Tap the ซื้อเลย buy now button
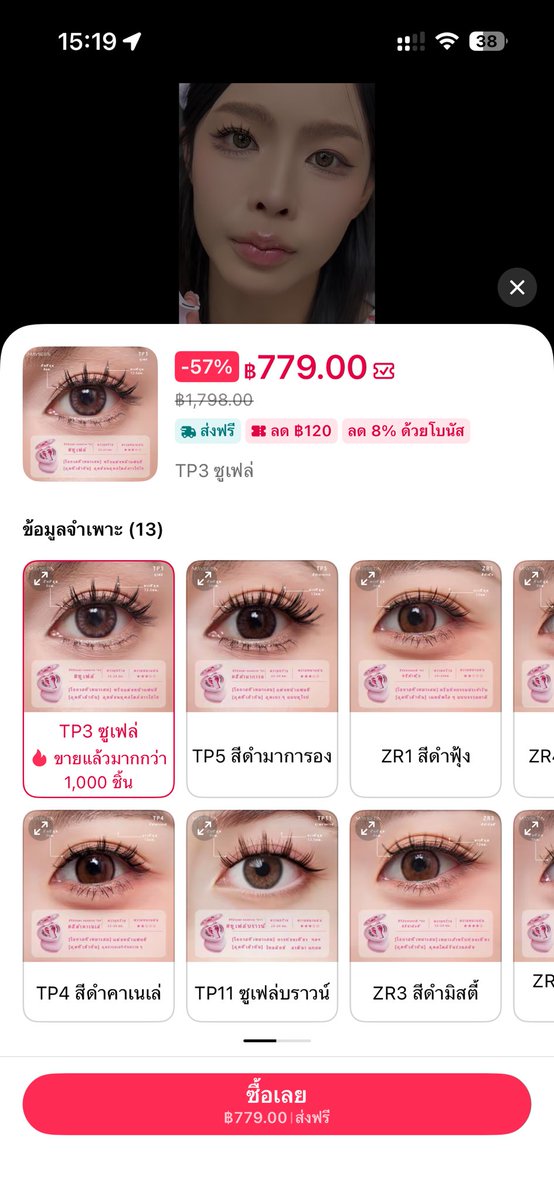This screenshot has height=1200, width=554. (x=277, y=1104)
